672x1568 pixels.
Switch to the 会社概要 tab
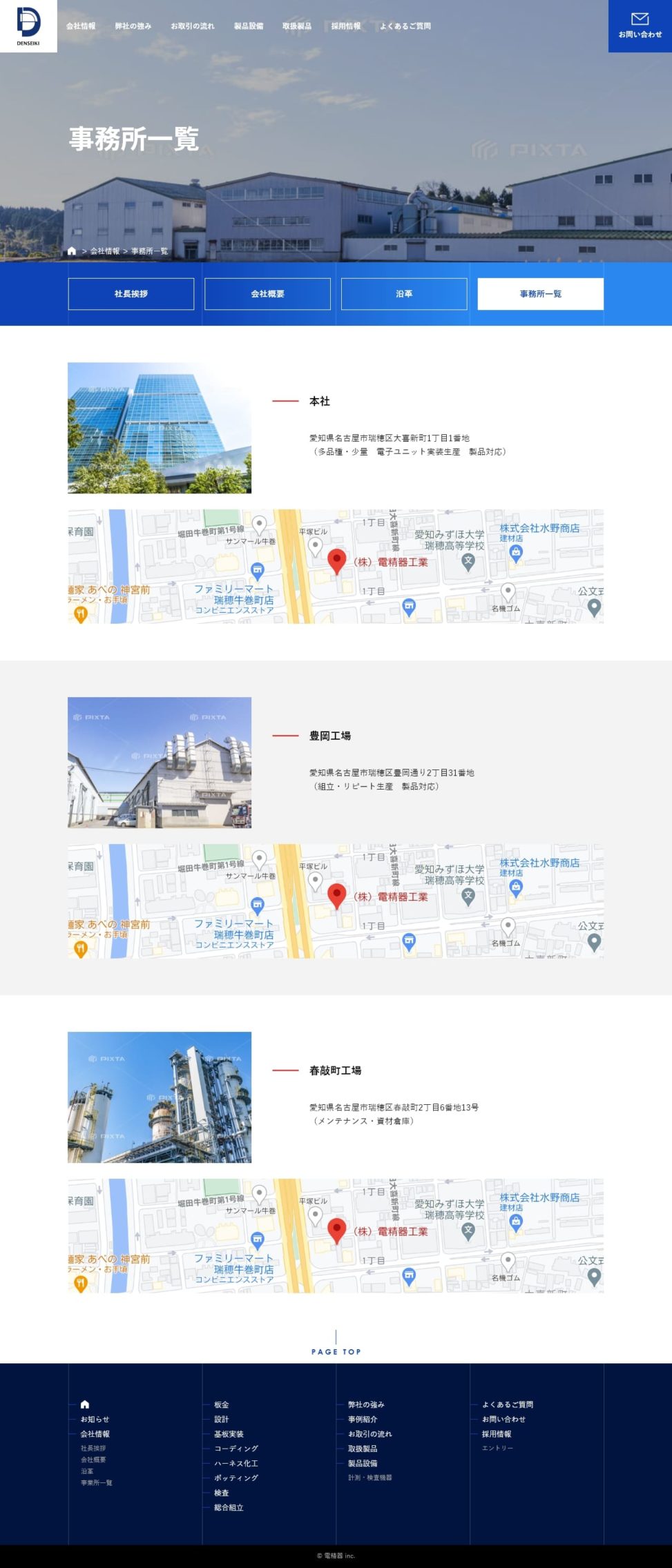[267, 294]
